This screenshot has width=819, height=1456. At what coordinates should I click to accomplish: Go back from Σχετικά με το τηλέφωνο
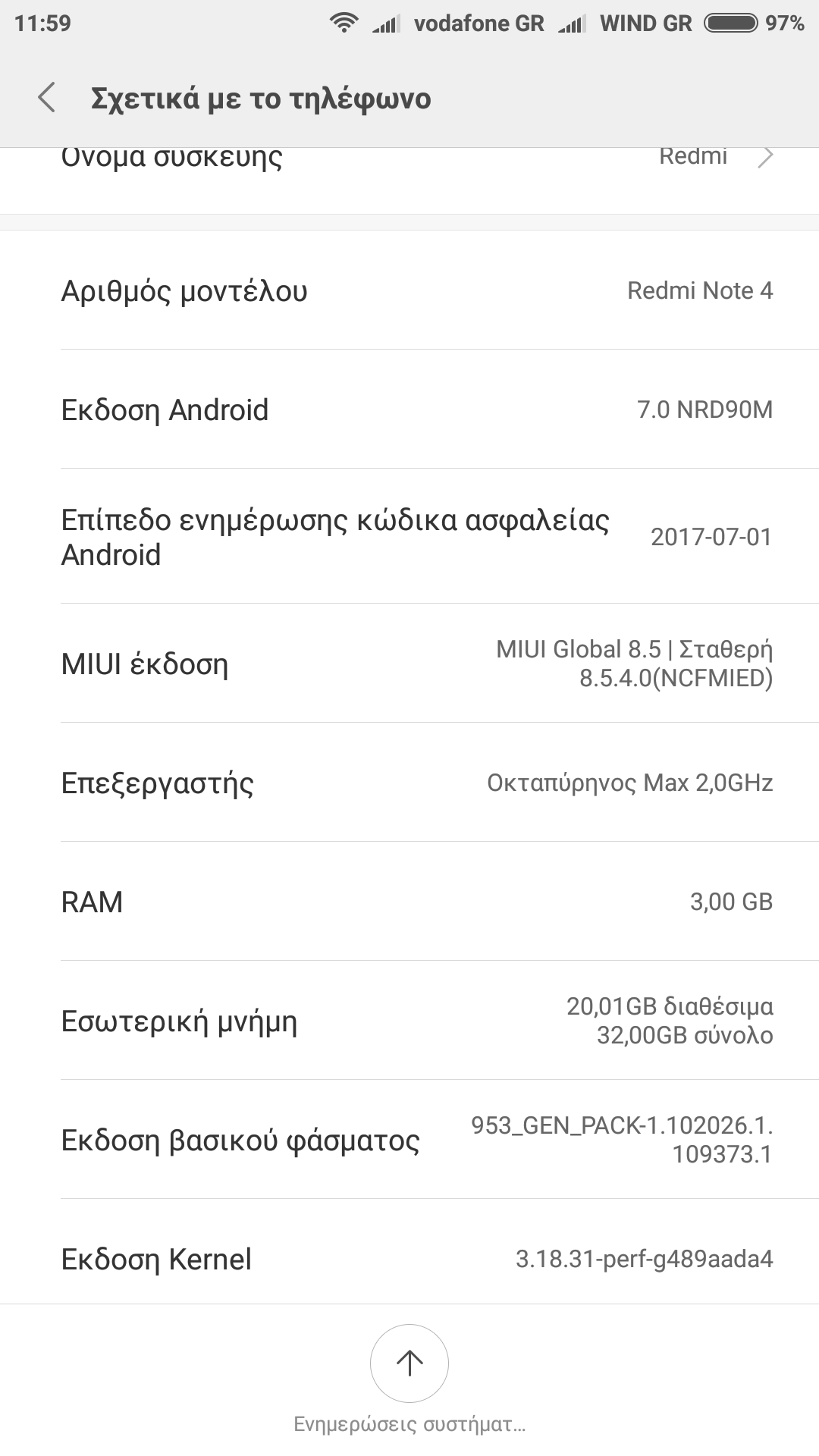(x=47, y=98)
